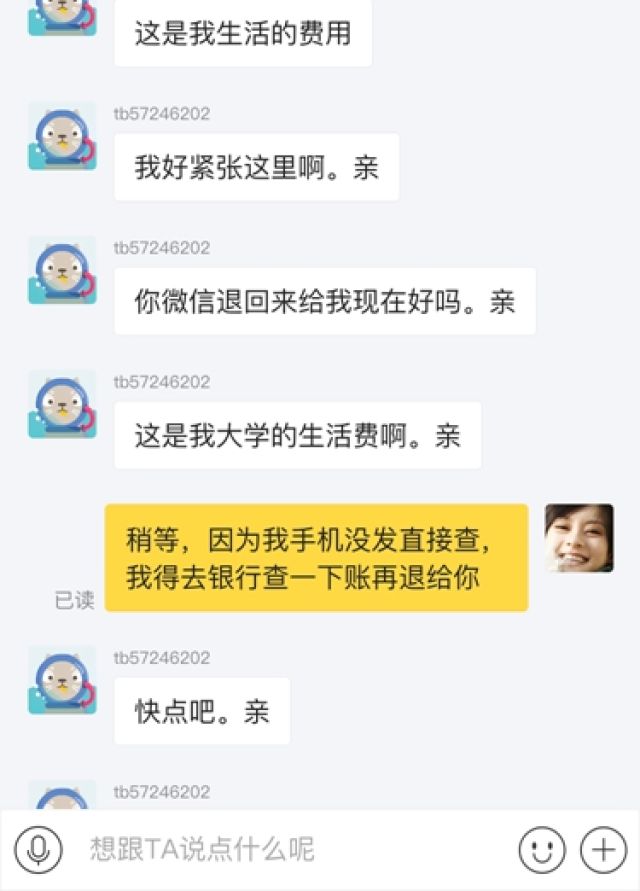Tap the voice input microphone icon
Viewport: 640px width, 891px height.
point(38,850)
